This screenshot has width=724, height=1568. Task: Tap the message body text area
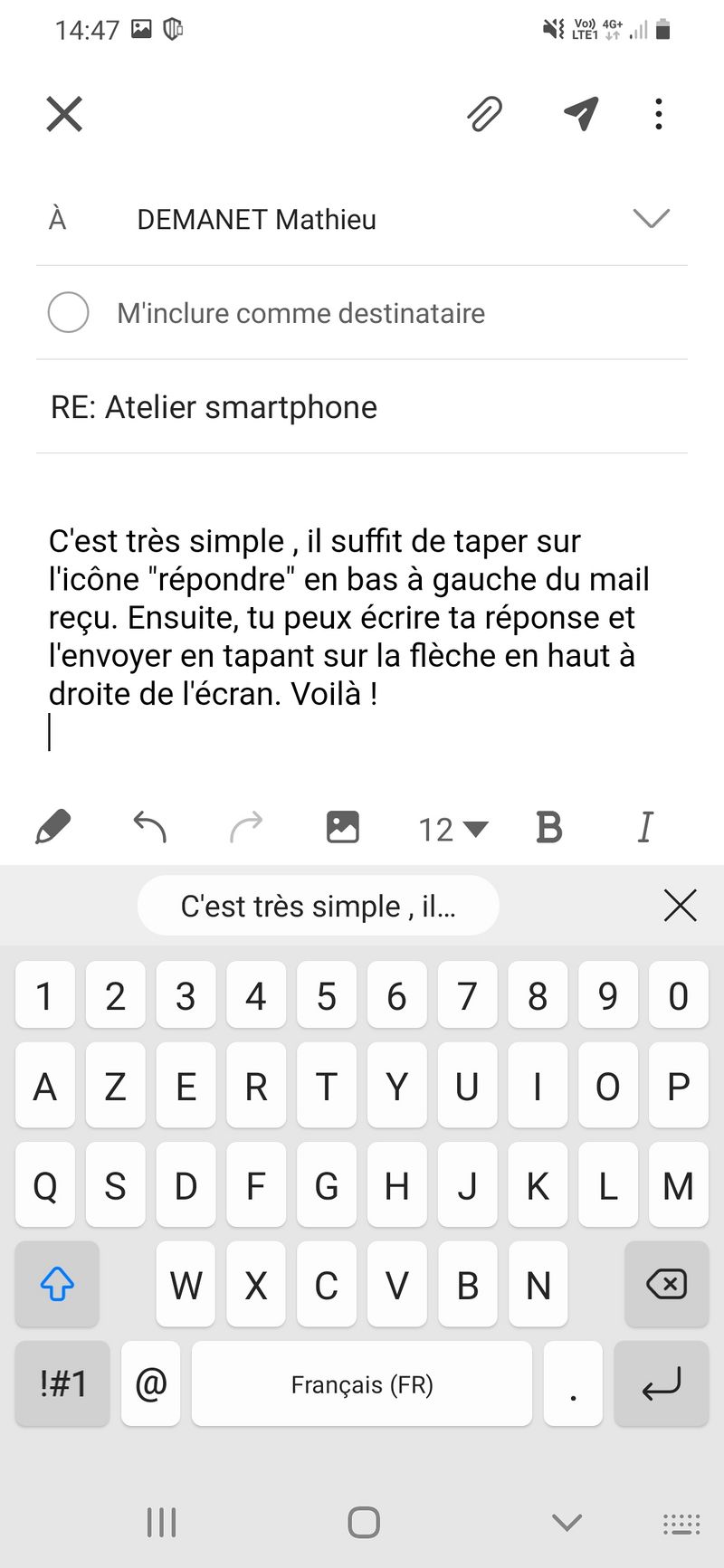click(x=348, y=617)
